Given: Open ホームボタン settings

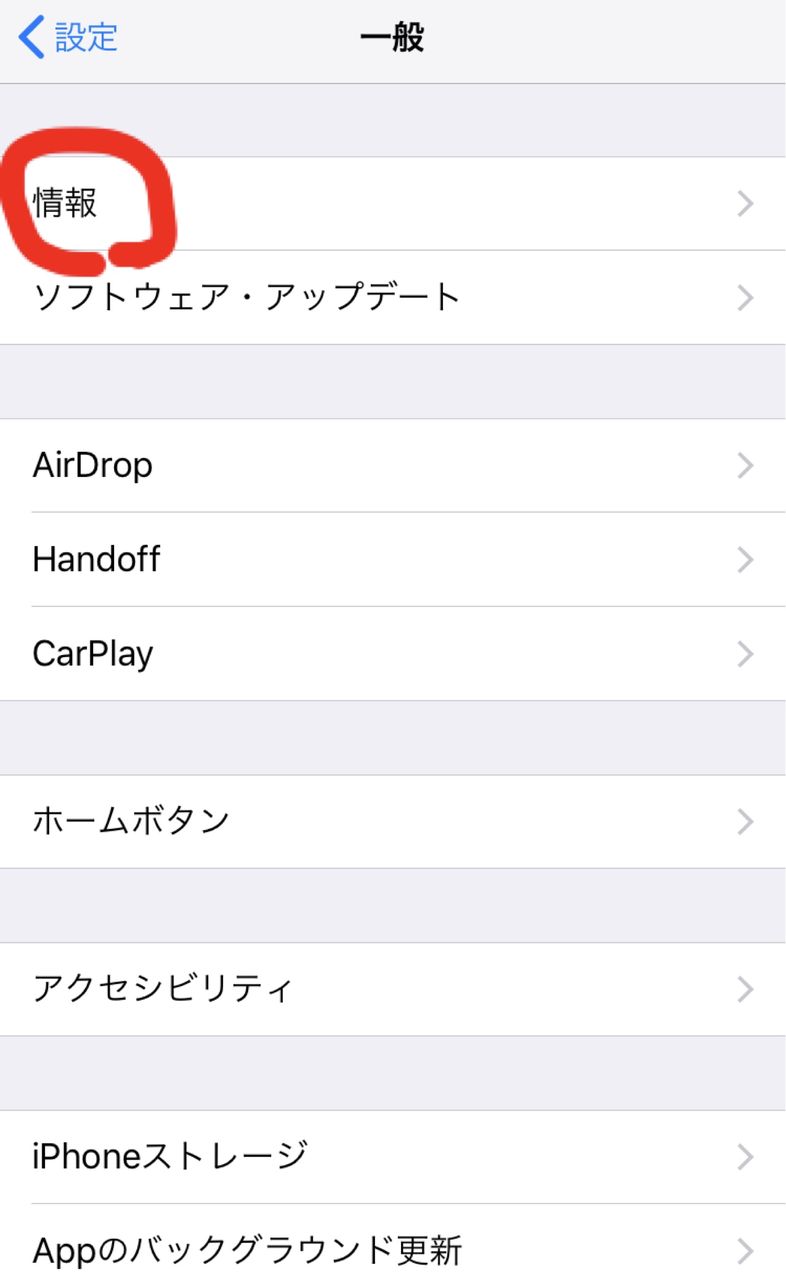Looking at the screenshot, I should (393, 822).
